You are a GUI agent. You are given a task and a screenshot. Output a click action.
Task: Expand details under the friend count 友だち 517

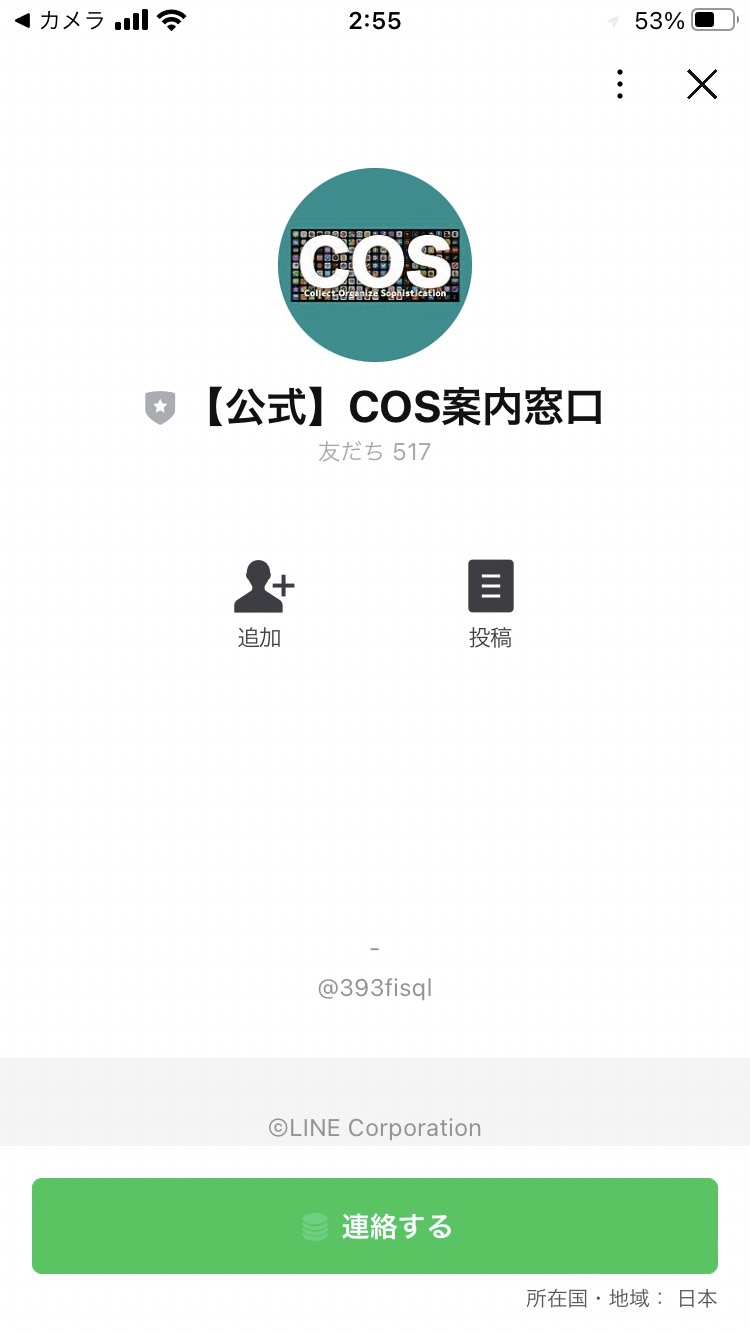pos(374,451)
